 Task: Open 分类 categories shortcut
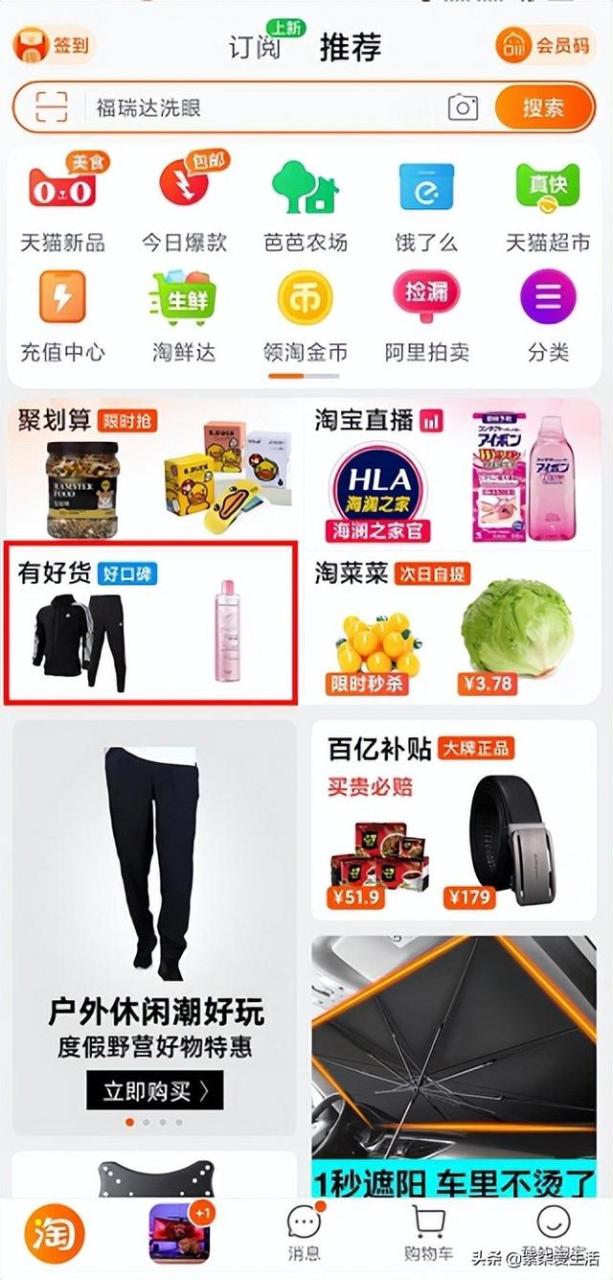(x=547, y=316)
